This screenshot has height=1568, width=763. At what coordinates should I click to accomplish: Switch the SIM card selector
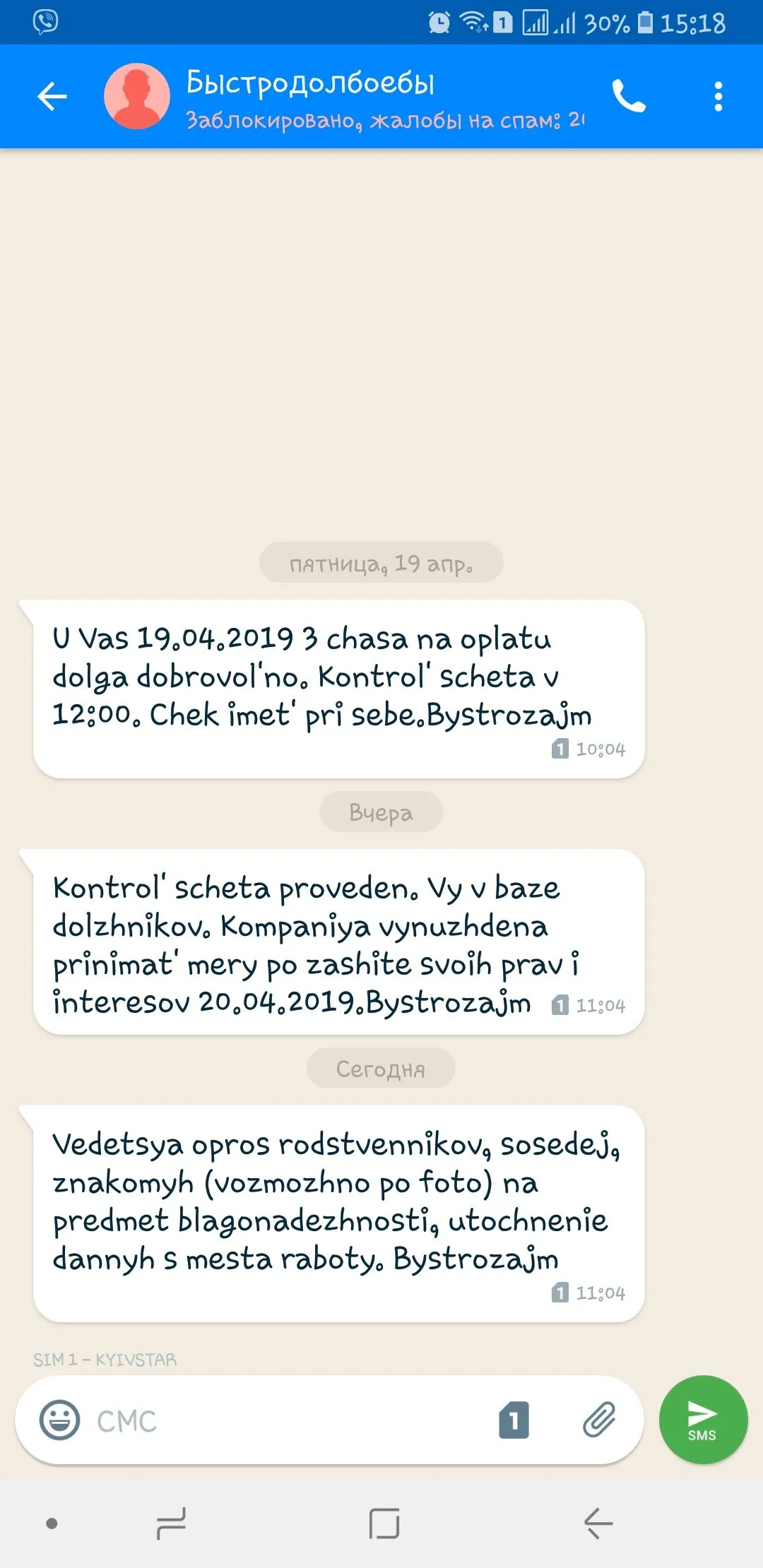tap(514, 1420)
